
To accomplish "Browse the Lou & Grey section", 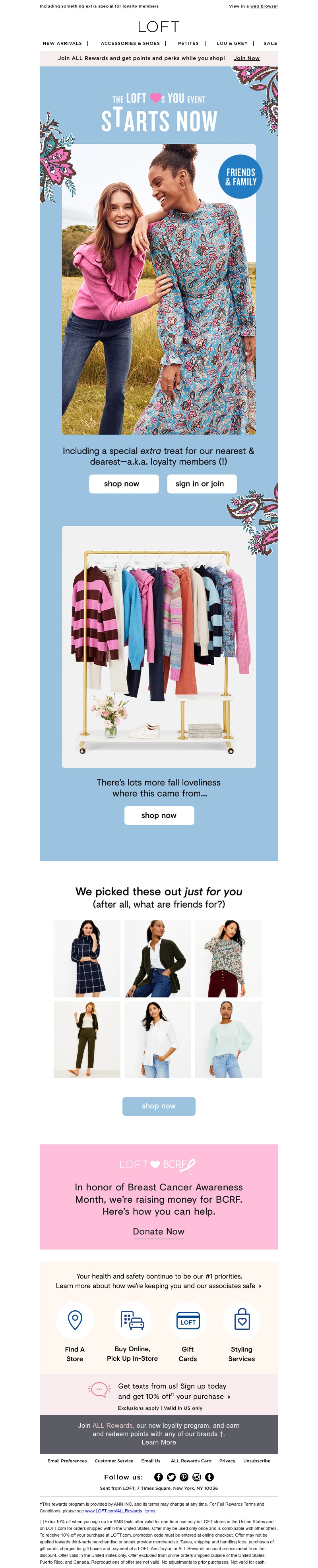I will pyautogui.click(x=232, y=43).
